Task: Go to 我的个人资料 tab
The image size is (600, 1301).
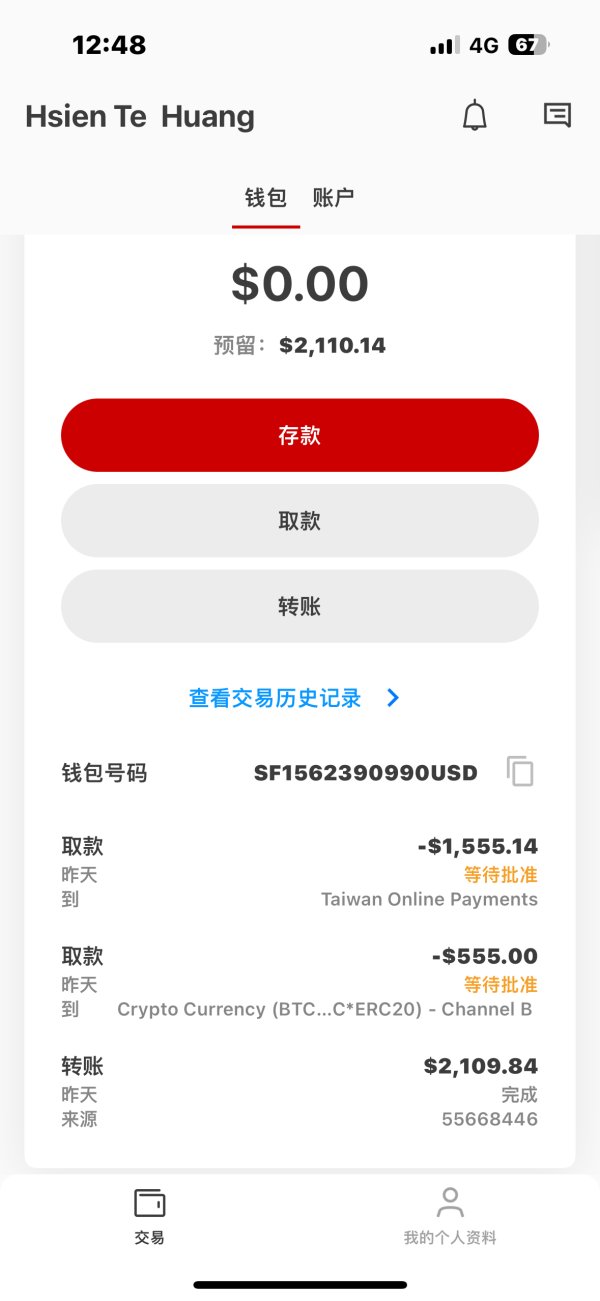Action: (450, 1216)
